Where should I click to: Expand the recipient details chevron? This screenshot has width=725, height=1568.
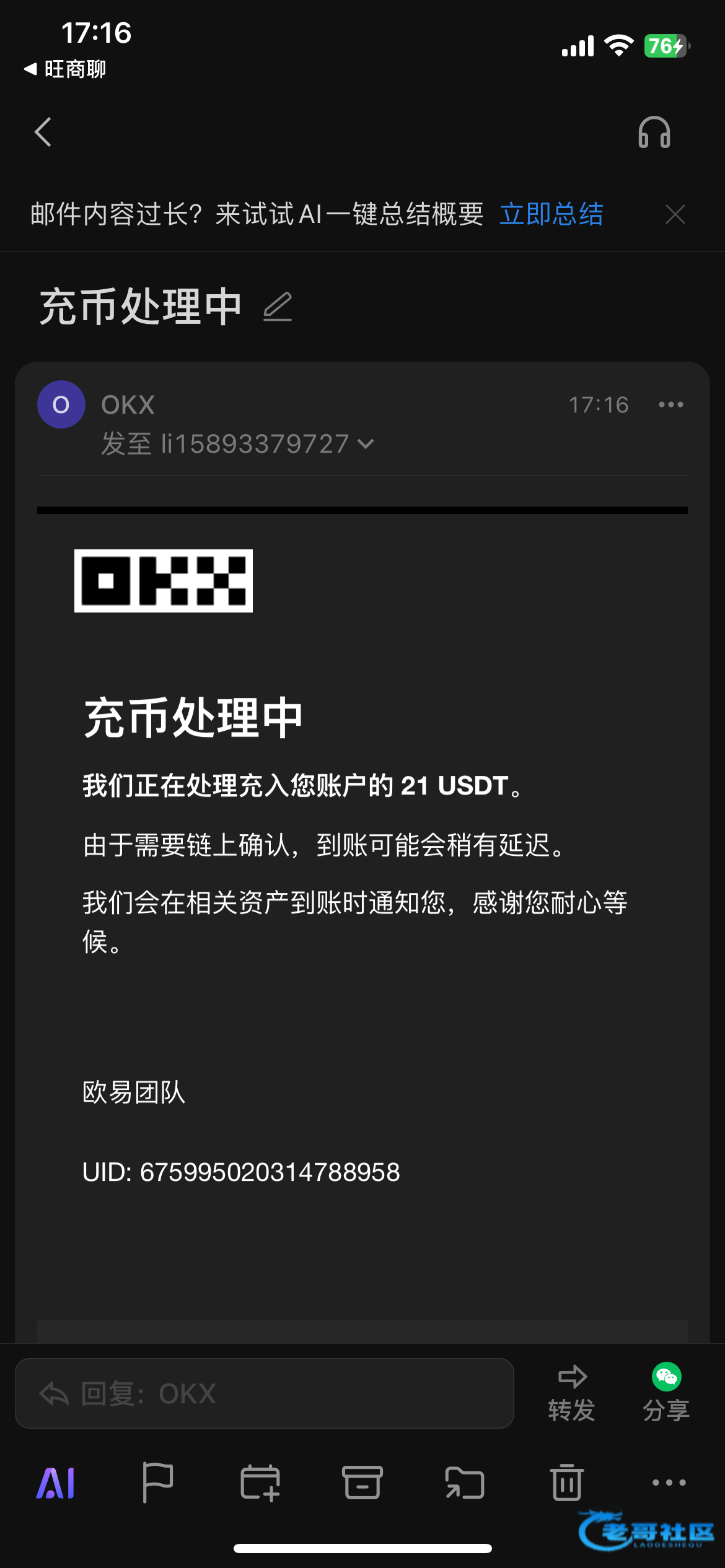[x=366, y=444]
